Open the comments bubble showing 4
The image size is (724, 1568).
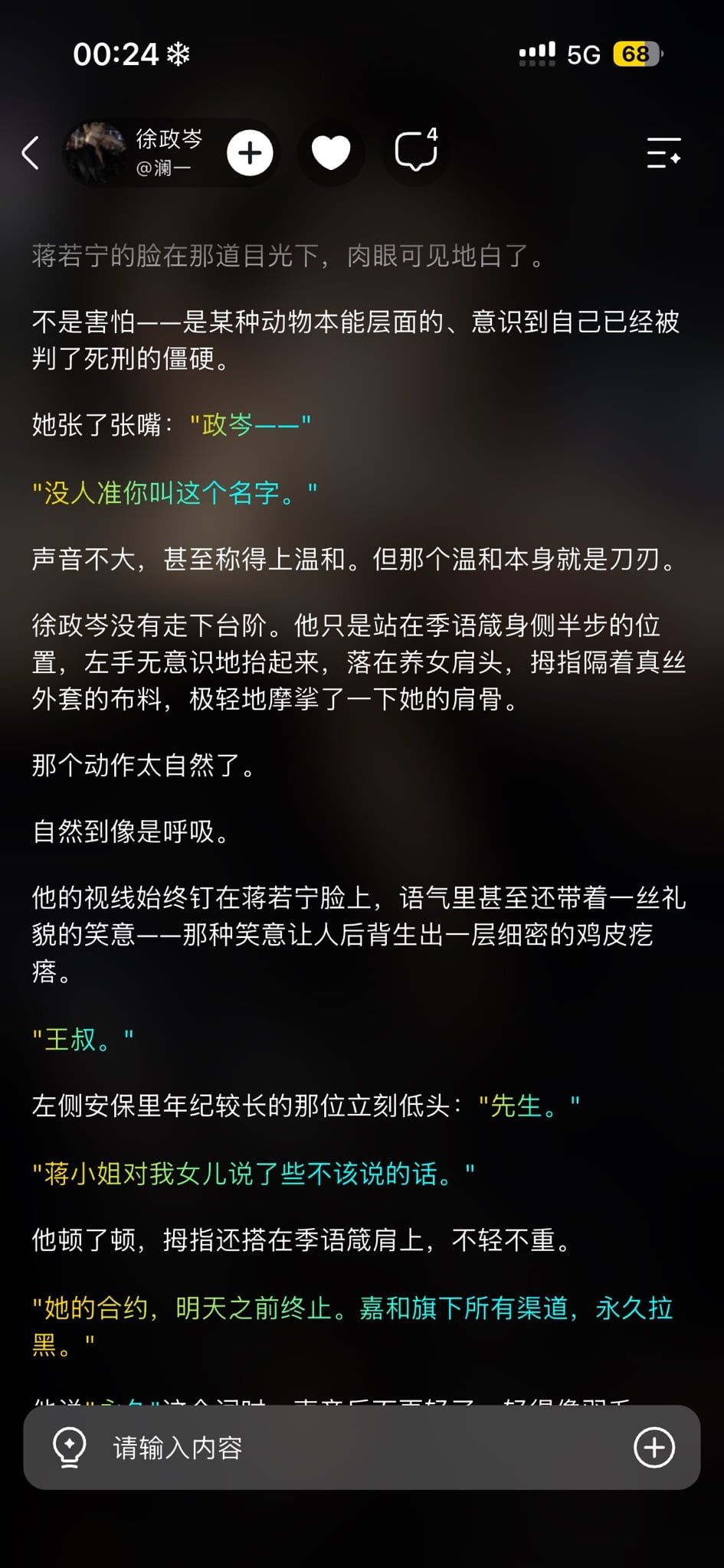point(416,149)
